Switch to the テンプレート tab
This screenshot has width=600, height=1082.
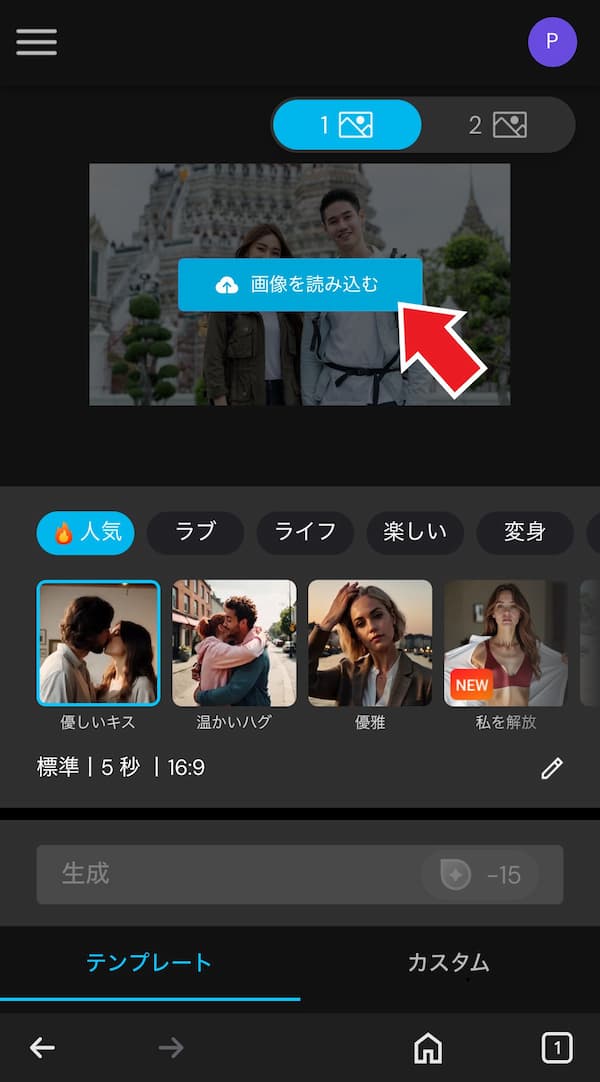click(149, 963)
